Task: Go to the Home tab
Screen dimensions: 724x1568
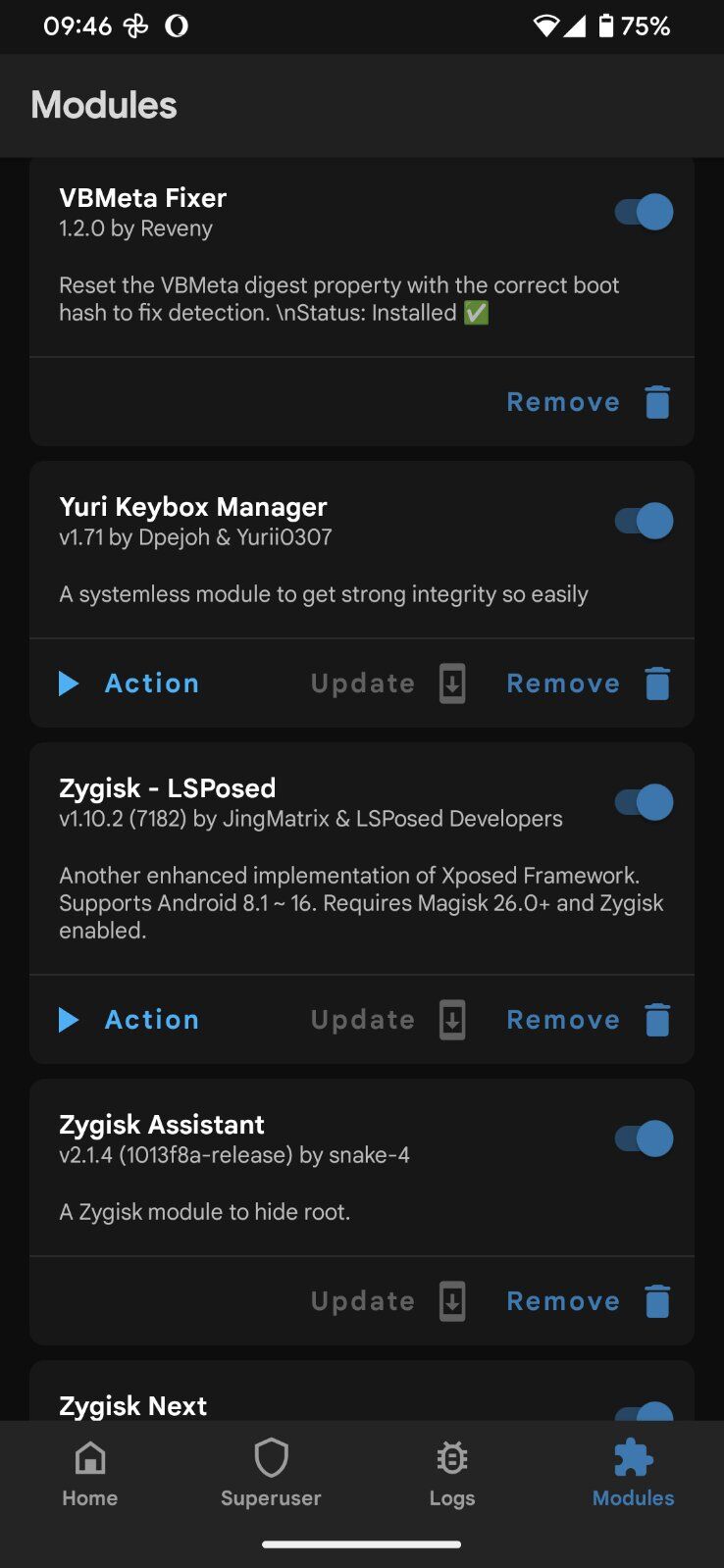Action: coord(90,1474)
